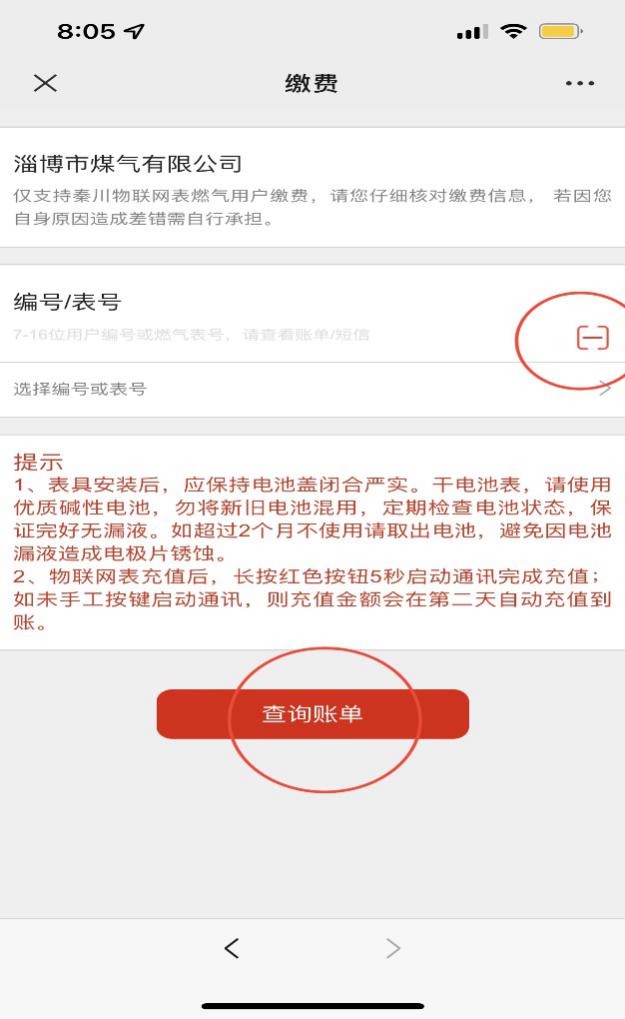
Task: Open the scan icon beside 编号/表号
Action: 592,339
